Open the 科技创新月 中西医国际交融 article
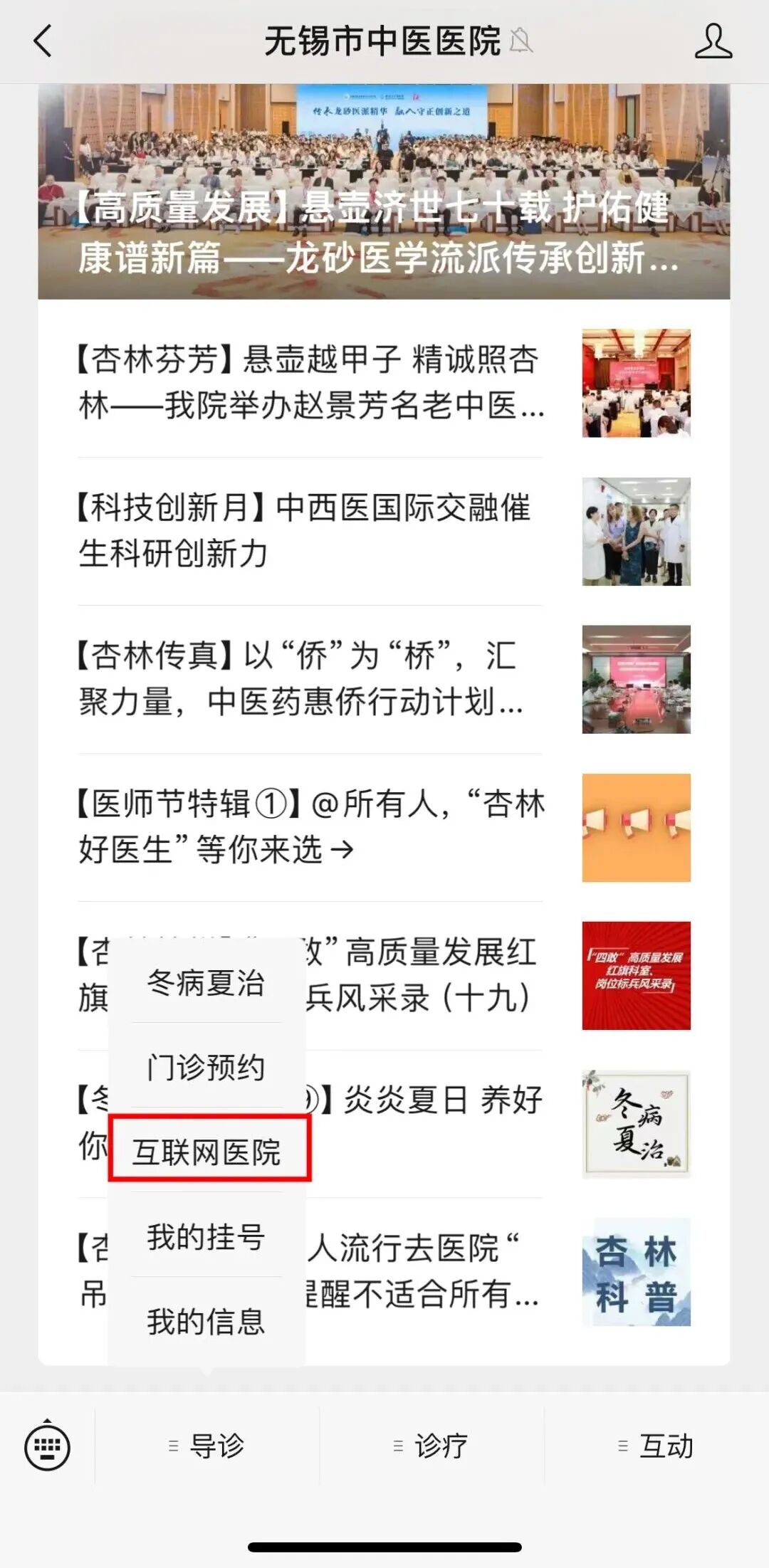Screen dimensions: 769x1568 pos(304,530)
